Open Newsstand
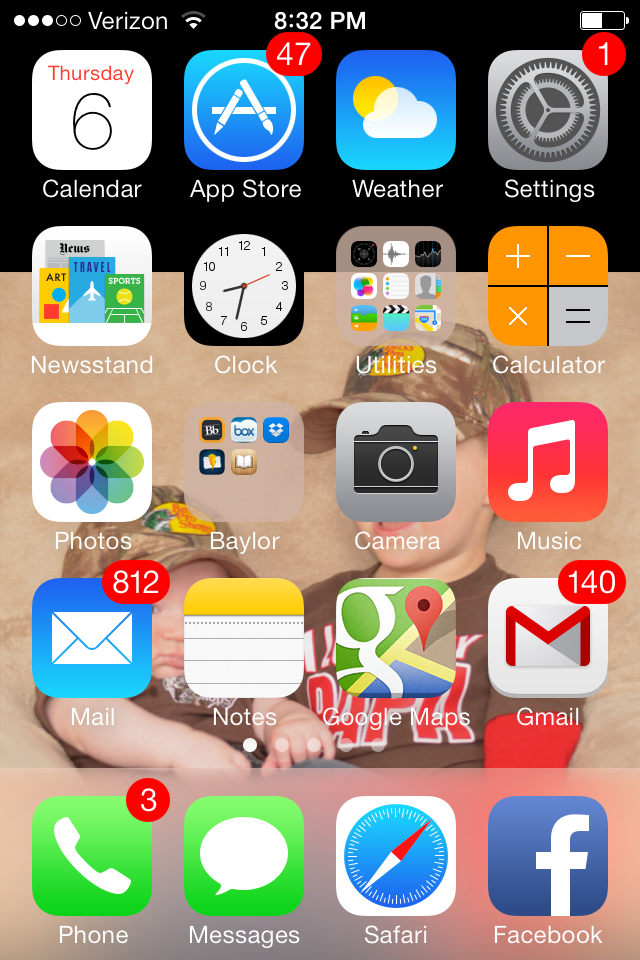Image resolution: width=640 pixels, height=960 pixels. pyautogui.click(x=92, y=286)
